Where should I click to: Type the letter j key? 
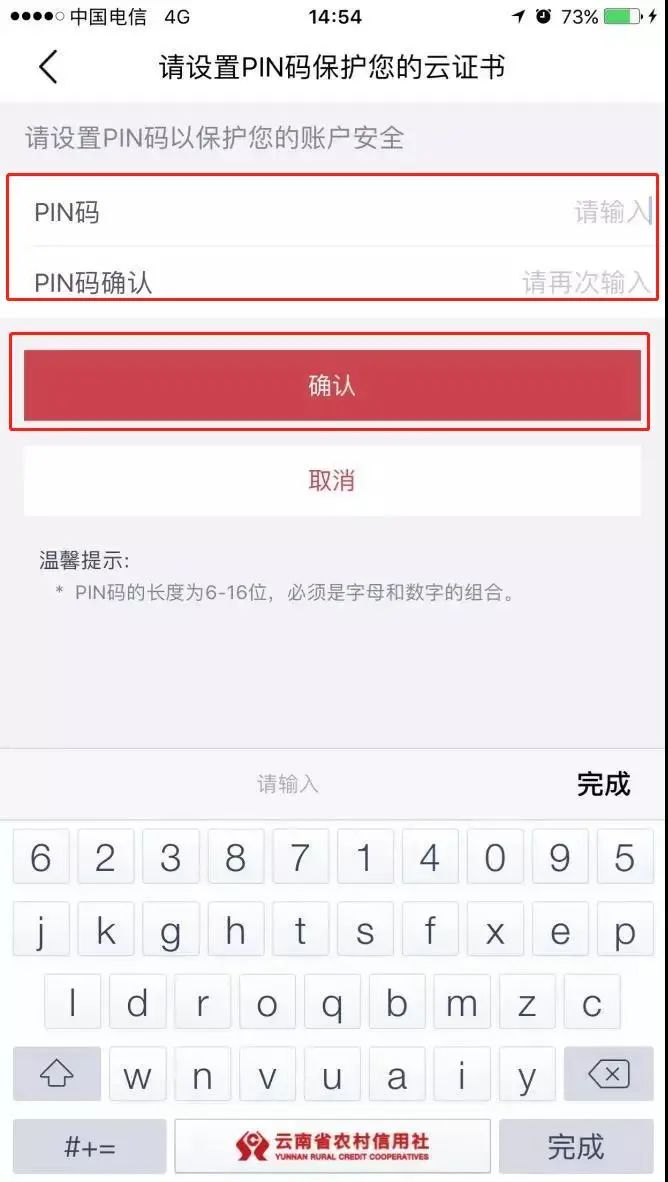pyautogui.click(x=40, y=932)
